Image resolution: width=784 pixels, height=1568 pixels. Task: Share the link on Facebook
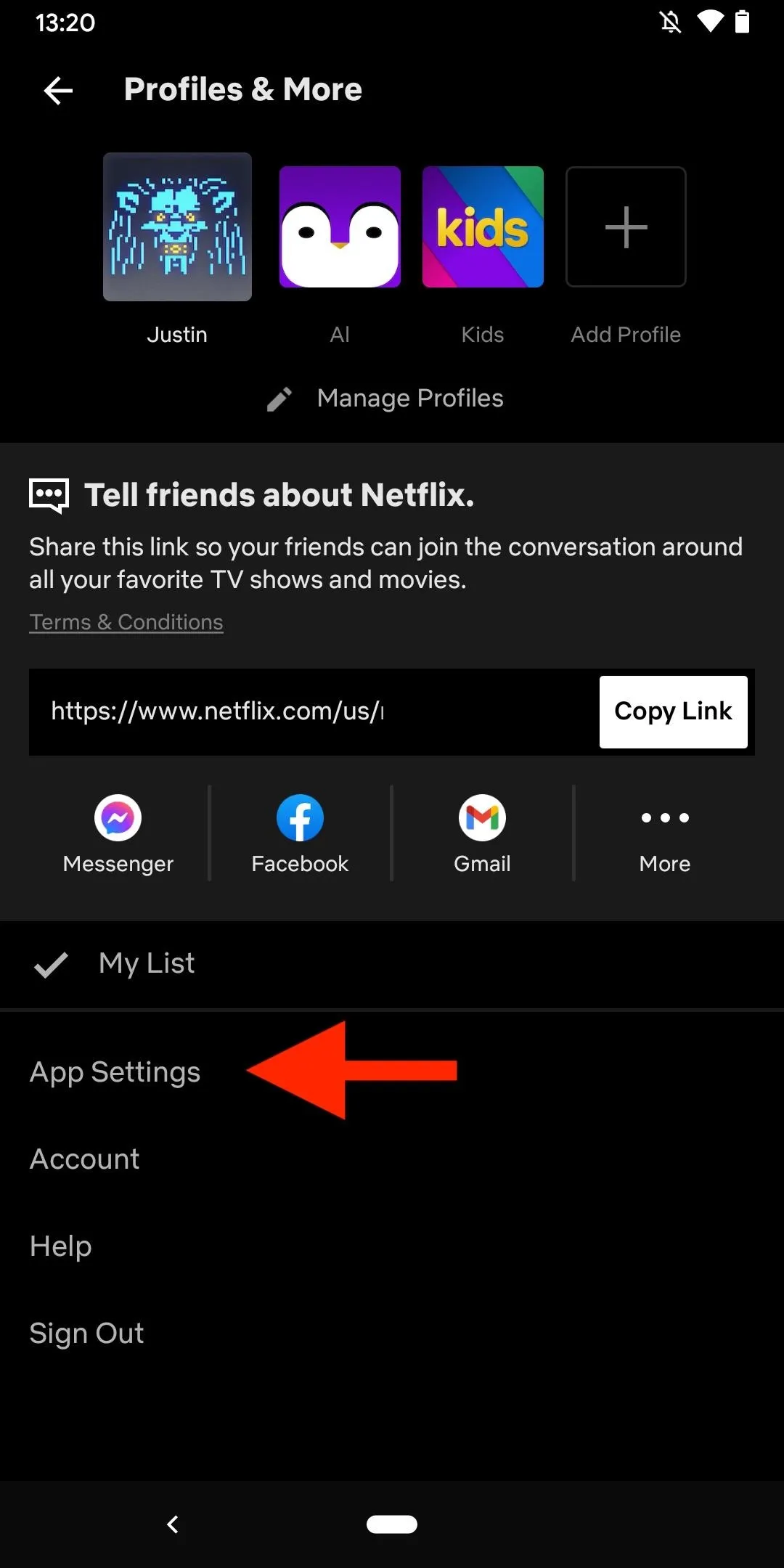pyautogui.click(x=300, y=834)
